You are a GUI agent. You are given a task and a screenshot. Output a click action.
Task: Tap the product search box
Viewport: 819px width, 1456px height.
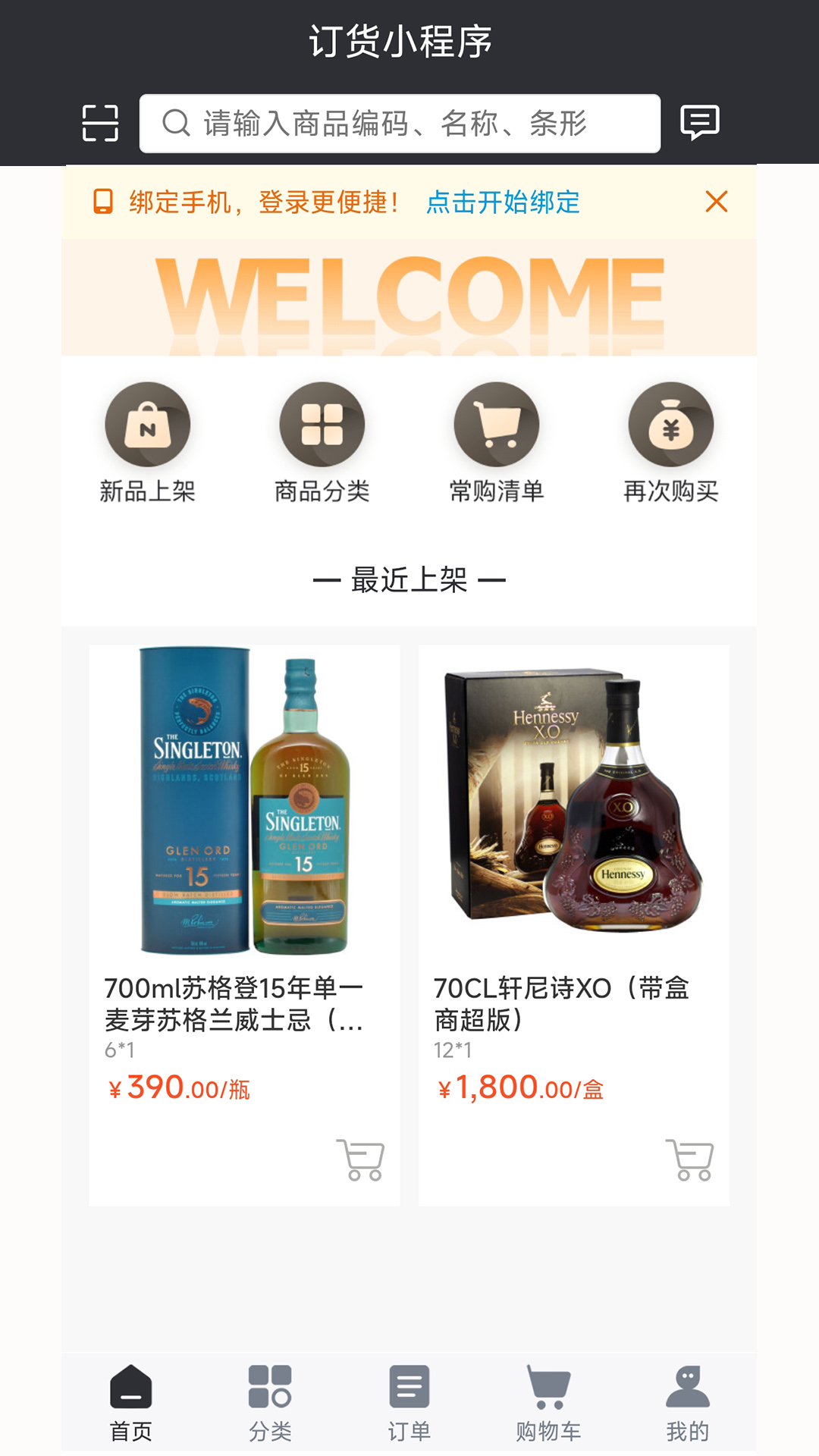tap(400, 123)
